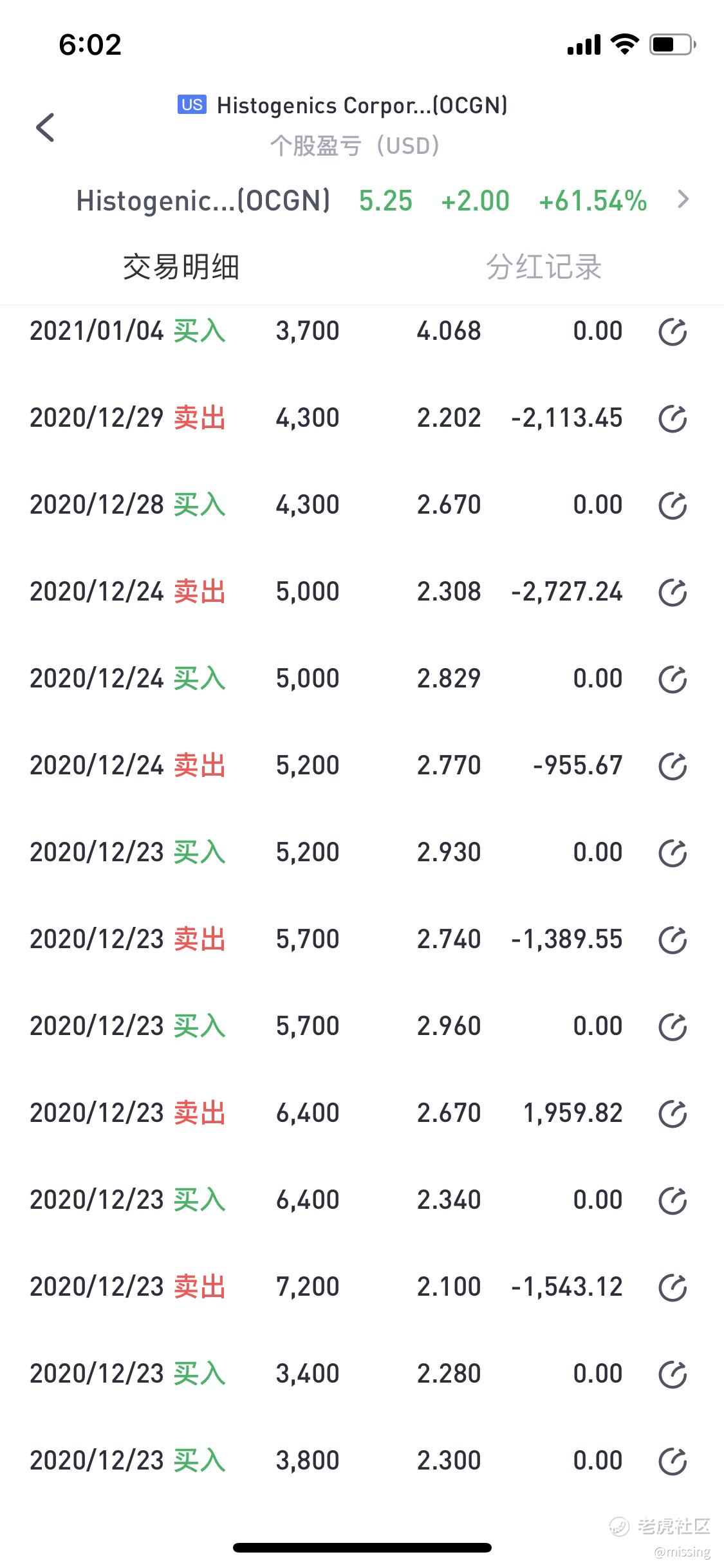
Task: Tap icon beside the -1,543.12 sell trade
Action: click(673, 1288)
